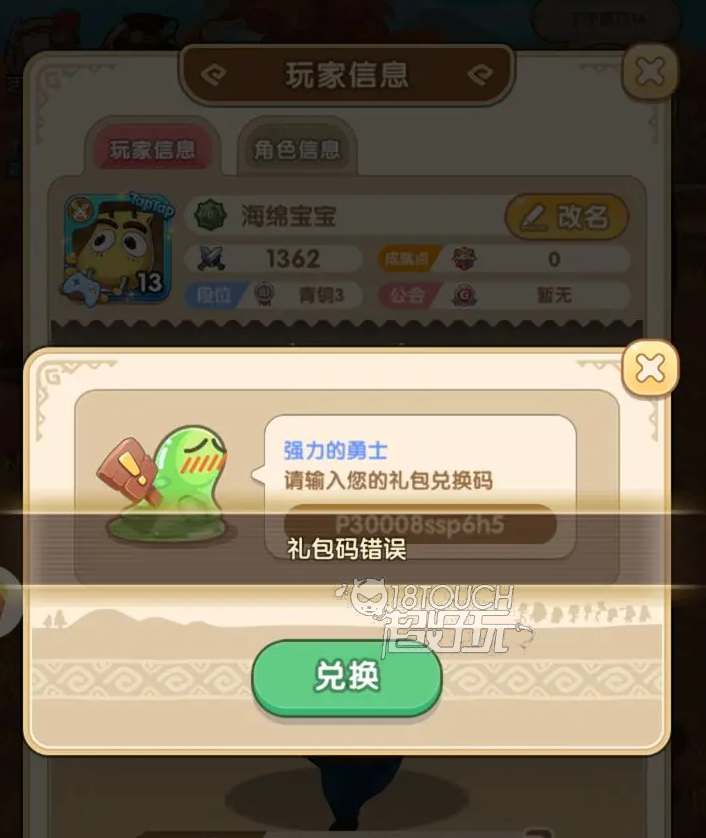Select the 玩家信息 tab
The image size is (706, 838).
point(152,150)
